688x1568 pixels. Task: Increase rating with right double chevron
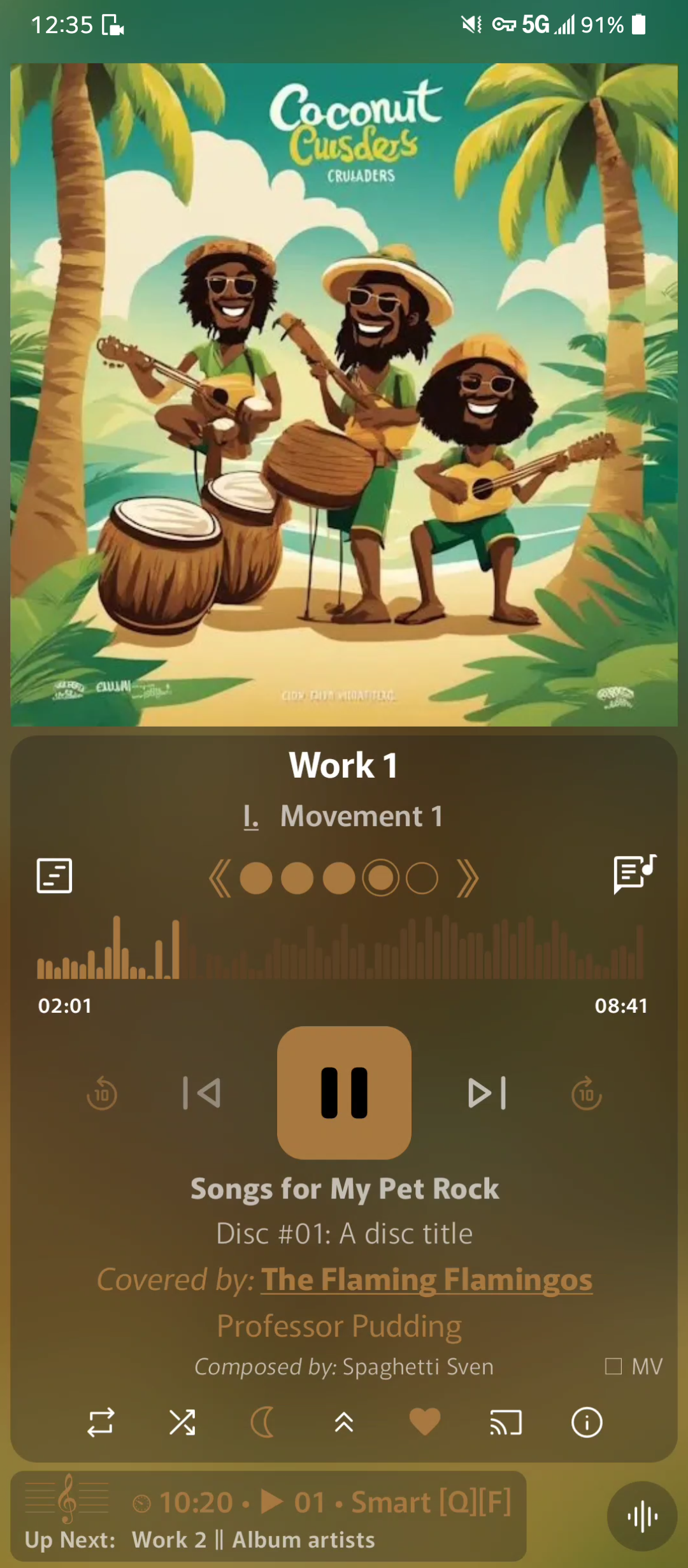click(x=467, y=878)
